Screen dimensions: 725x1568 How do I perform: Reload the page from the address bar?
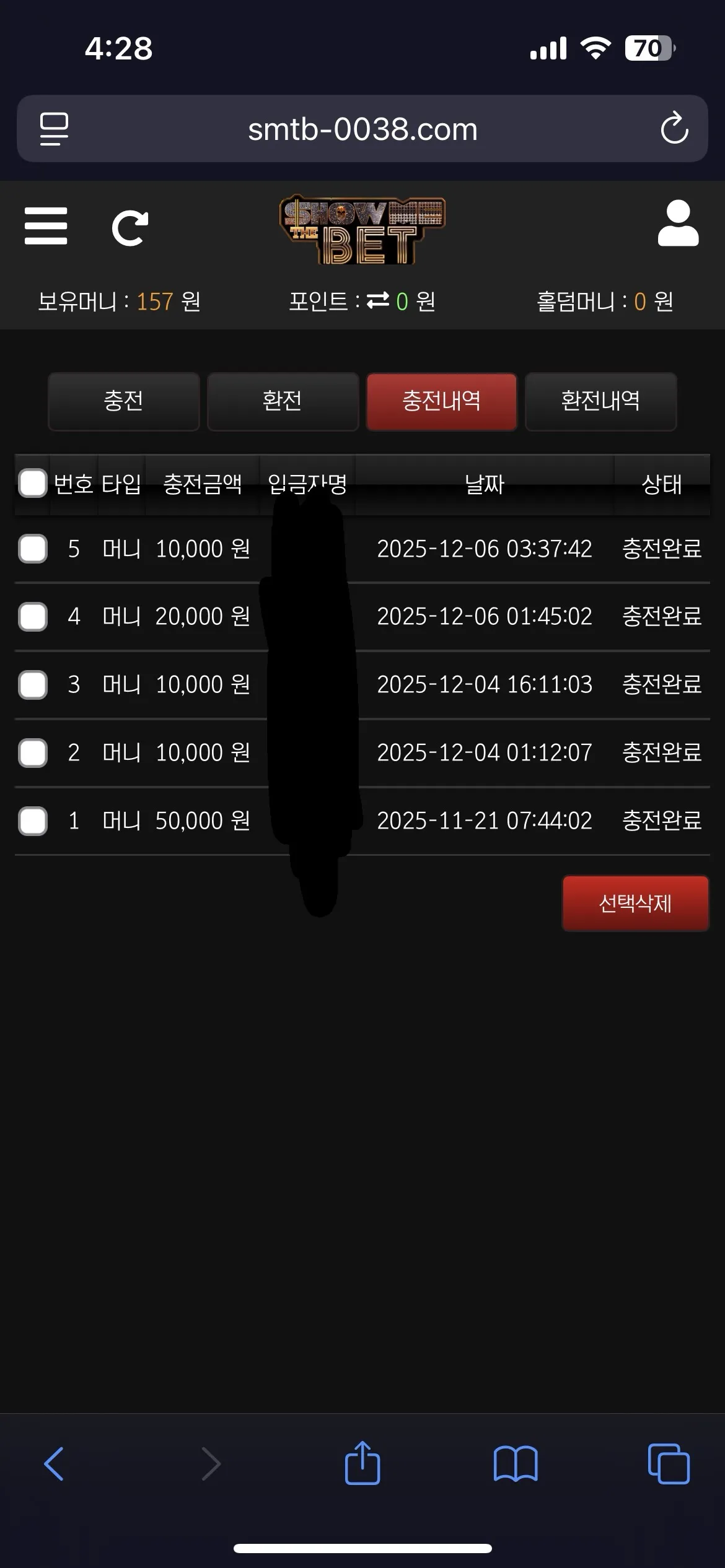click(x=674, y=128)
